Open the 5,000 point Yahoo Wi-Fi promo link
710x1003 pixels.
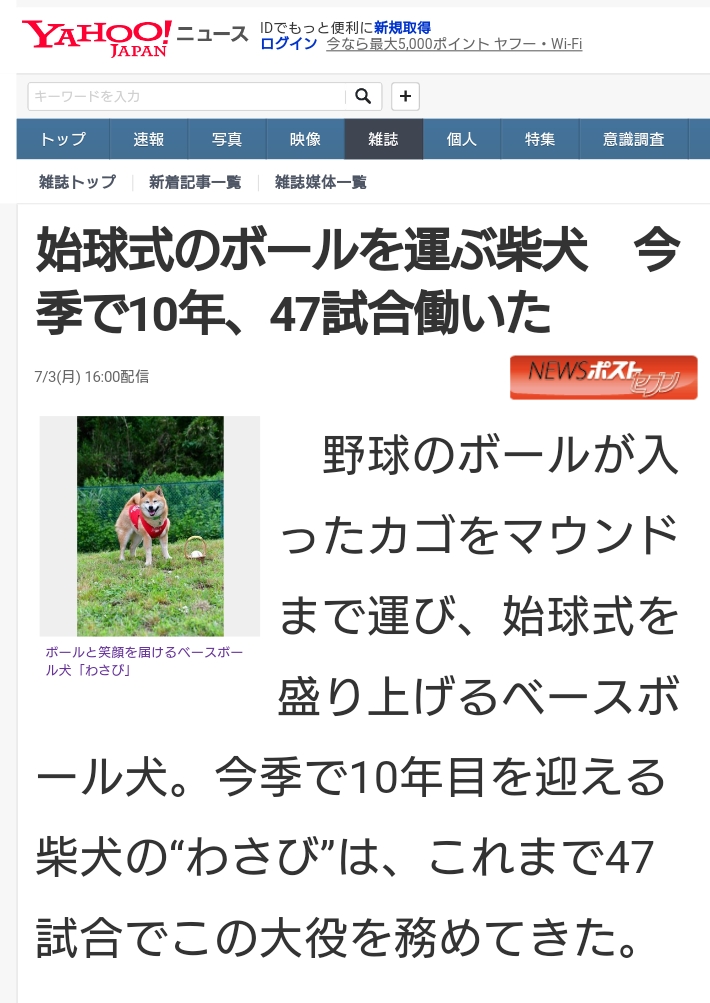pos(454,44)
